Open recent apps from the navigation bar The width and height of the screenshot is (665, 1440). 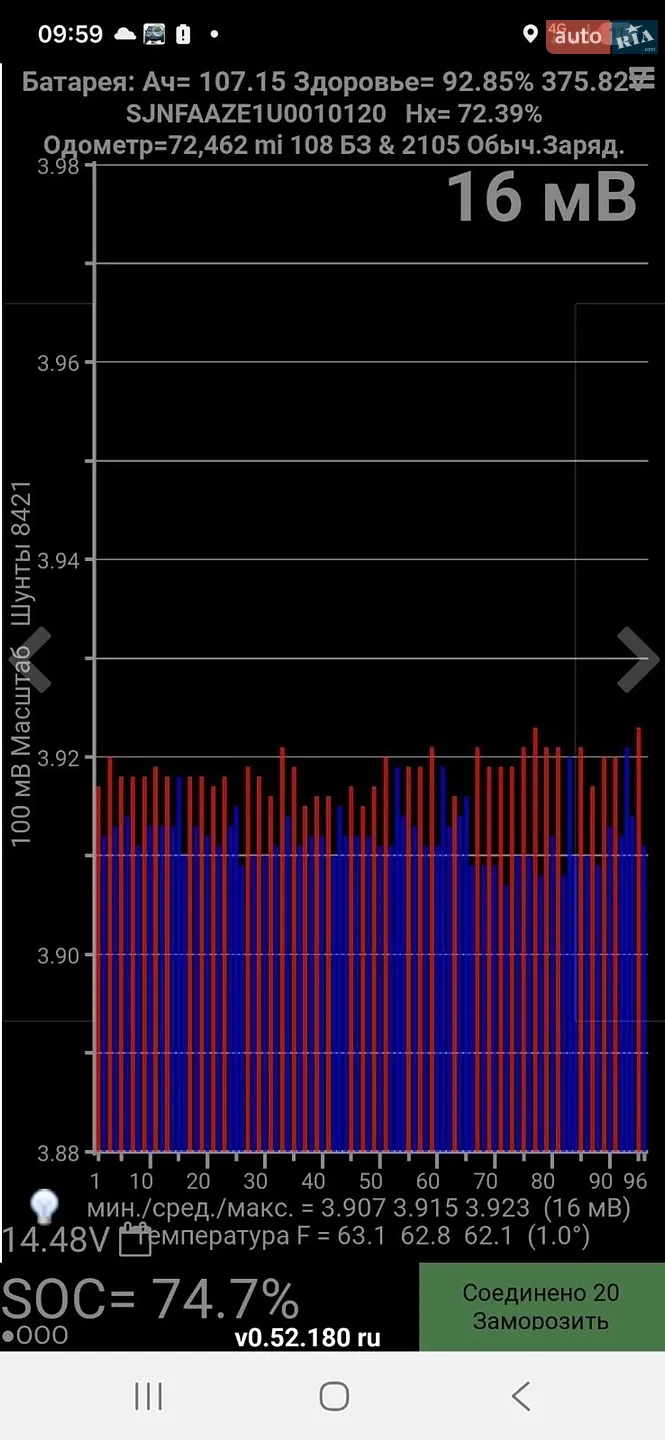pyautogui.click(x=148, y=1396)
